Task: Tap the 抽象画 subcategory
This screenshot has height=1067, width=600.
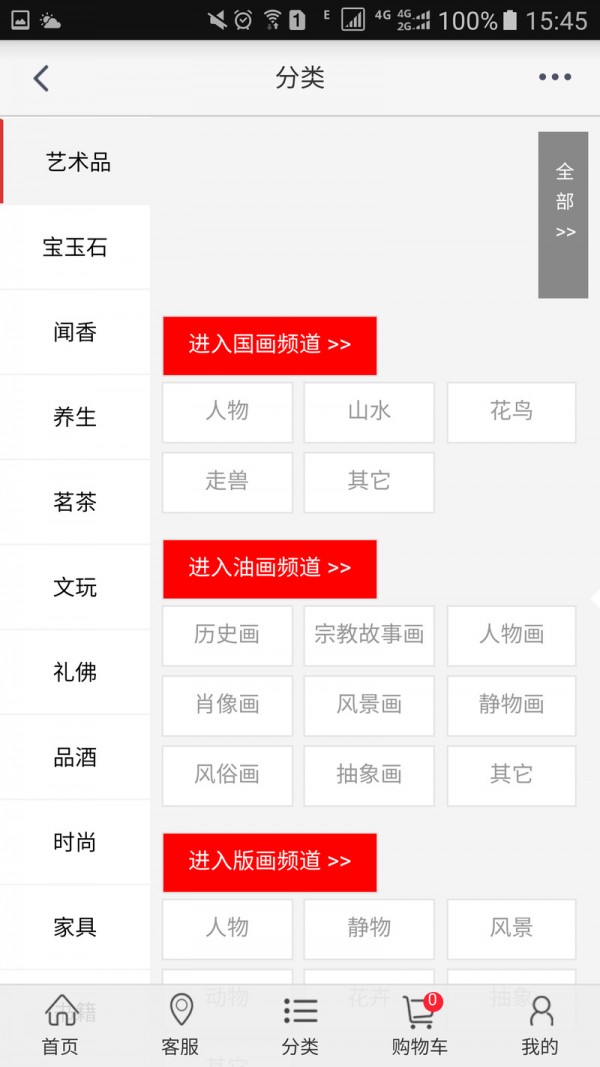Action: coord(369,774)
